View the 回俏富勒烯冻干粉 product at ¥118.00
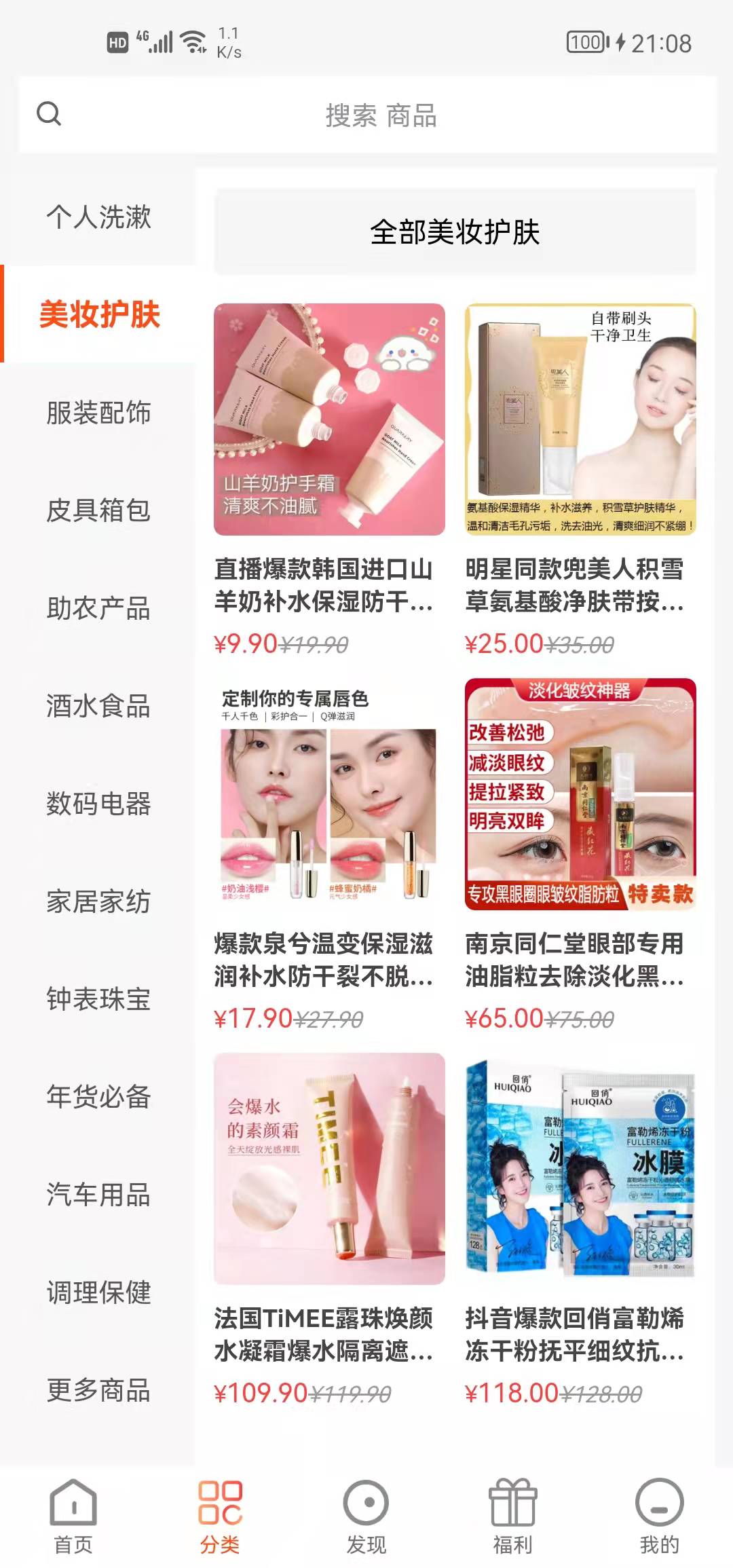 click(x=580, y=1169)
